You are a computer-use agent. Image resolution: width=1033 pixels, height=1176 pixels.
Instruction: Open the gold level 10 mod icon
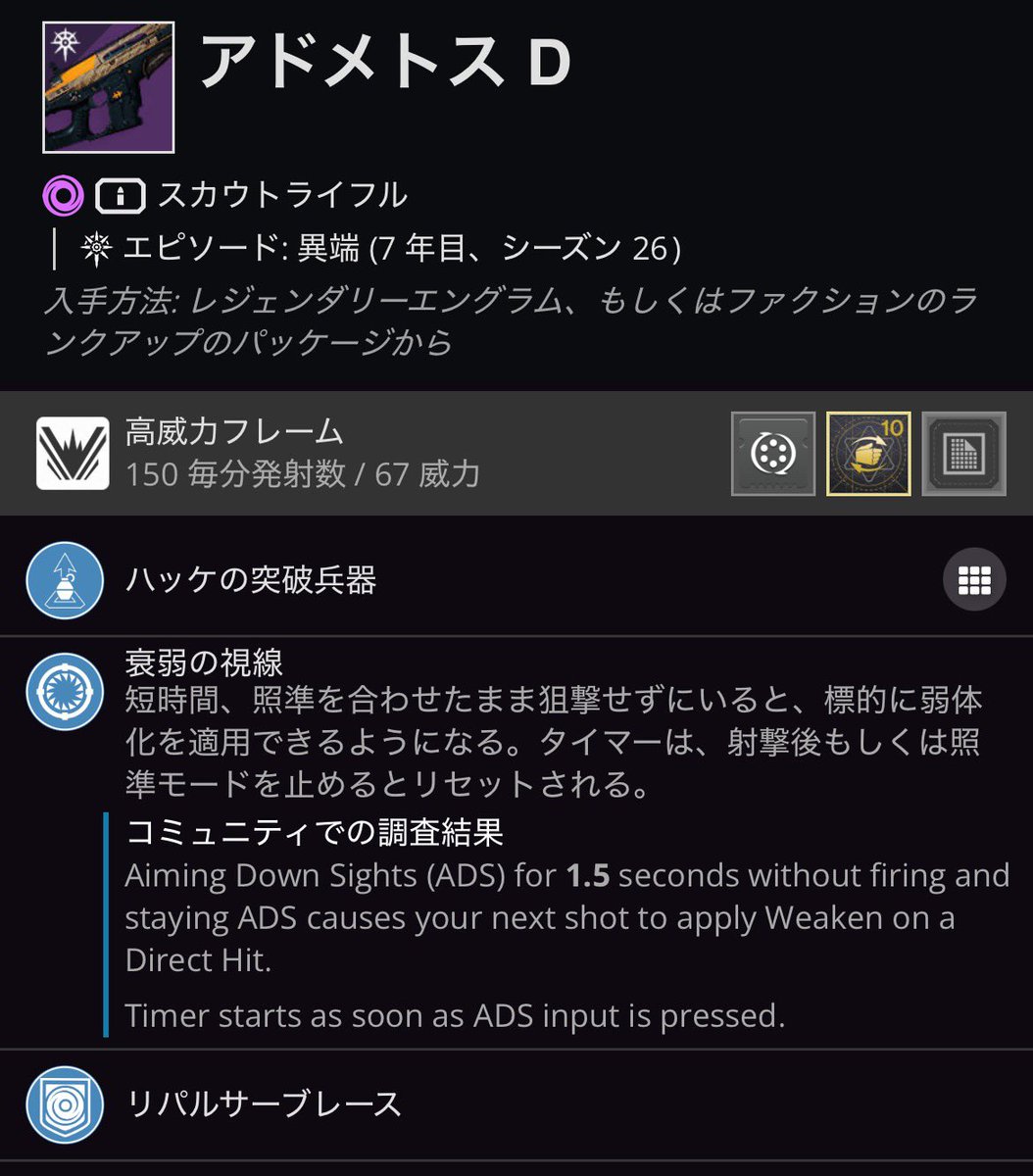coord(868,453)
